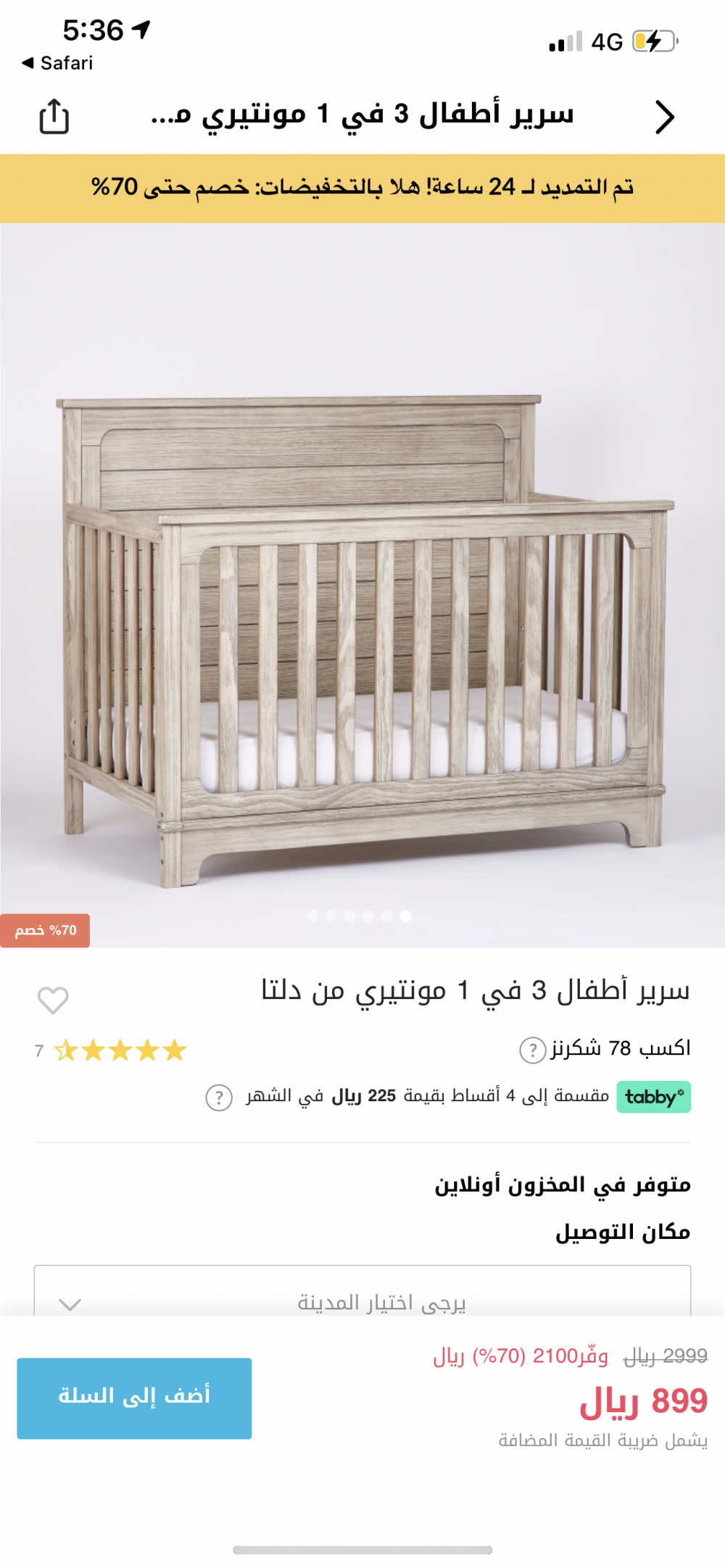Tap the image carousel page dots
The height and width of the screenshot is (1568, 725).
tap(359, 916)
